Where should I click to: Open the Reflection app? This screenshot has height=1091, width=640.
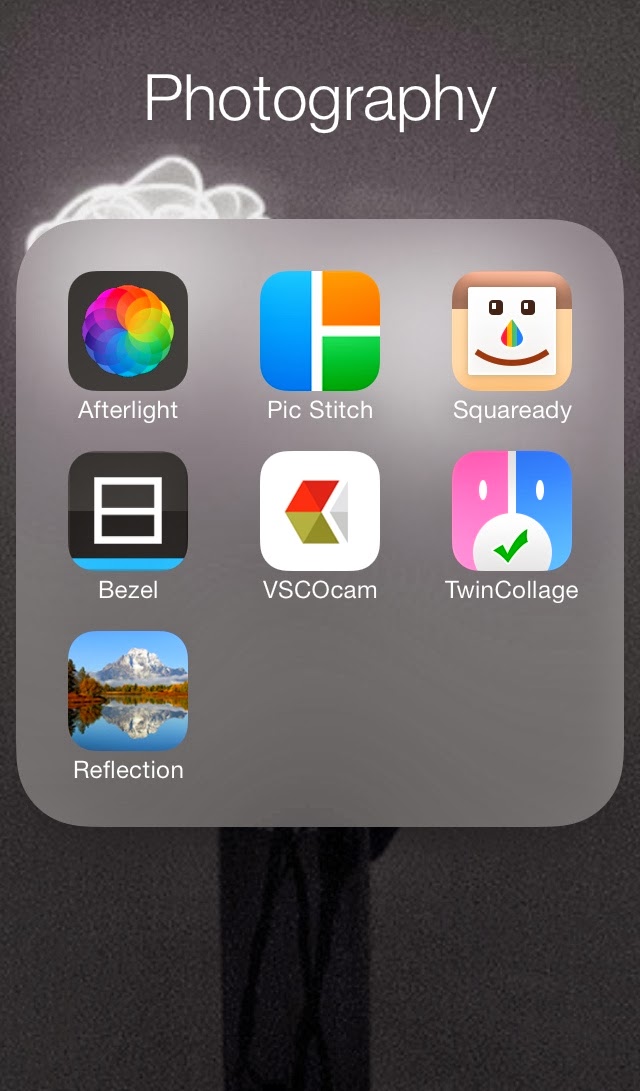point(128,691)
